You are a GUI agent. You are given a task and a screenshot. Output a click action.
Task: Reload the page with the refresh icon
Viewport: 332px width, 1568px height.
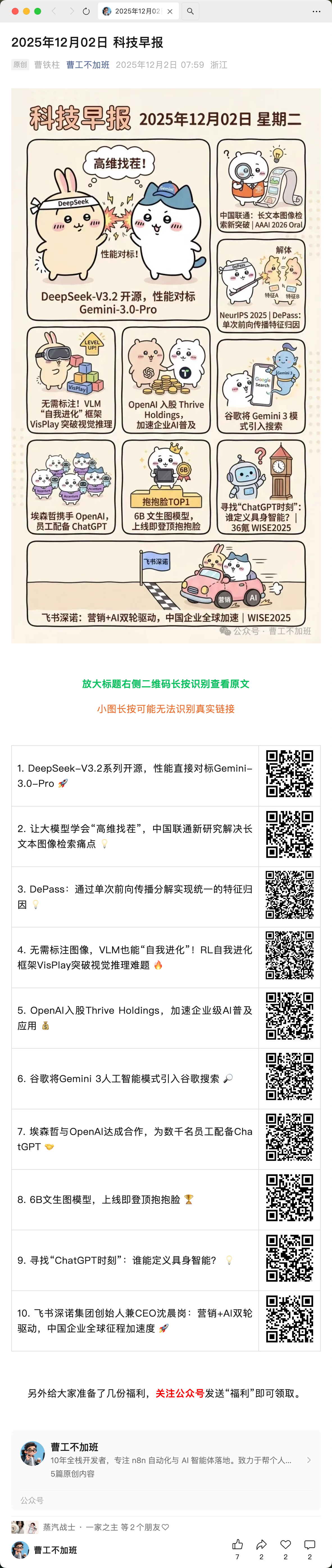point(86,11)
